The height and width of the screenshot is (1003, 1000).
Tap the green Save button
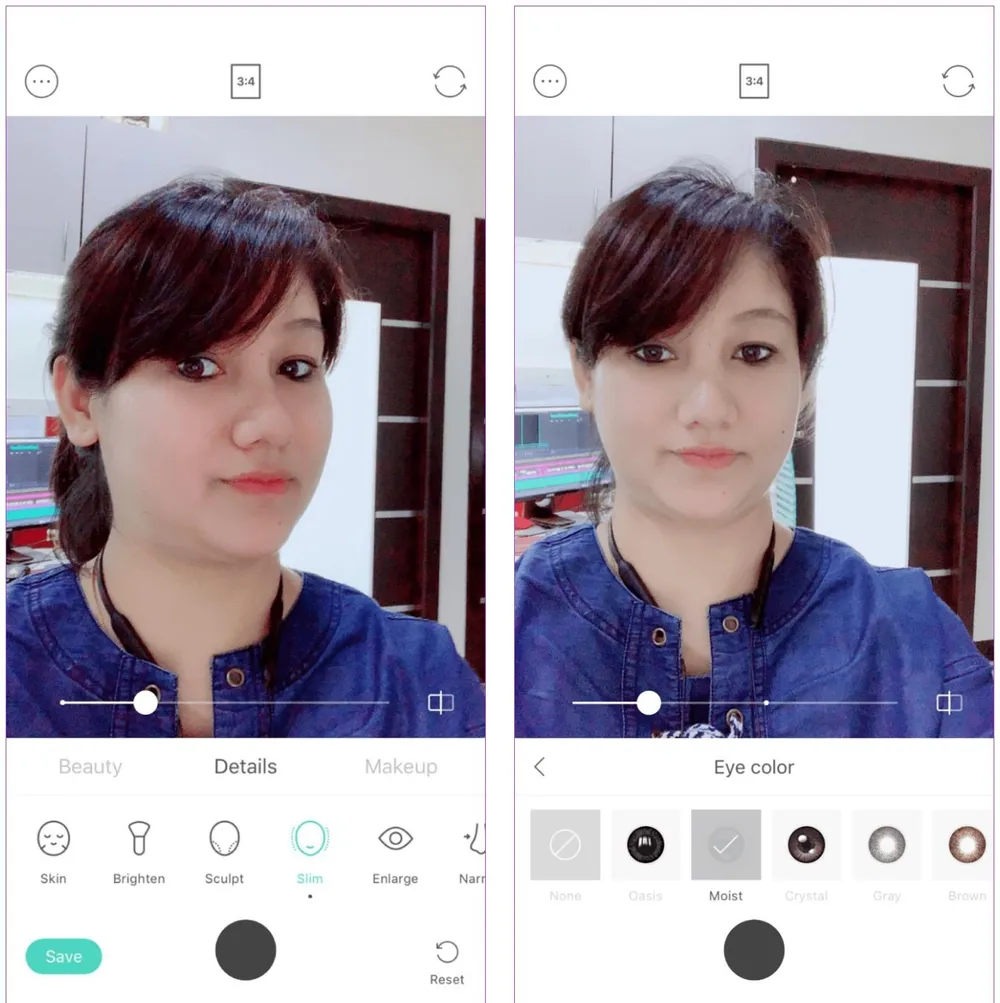tap(63, 956)
